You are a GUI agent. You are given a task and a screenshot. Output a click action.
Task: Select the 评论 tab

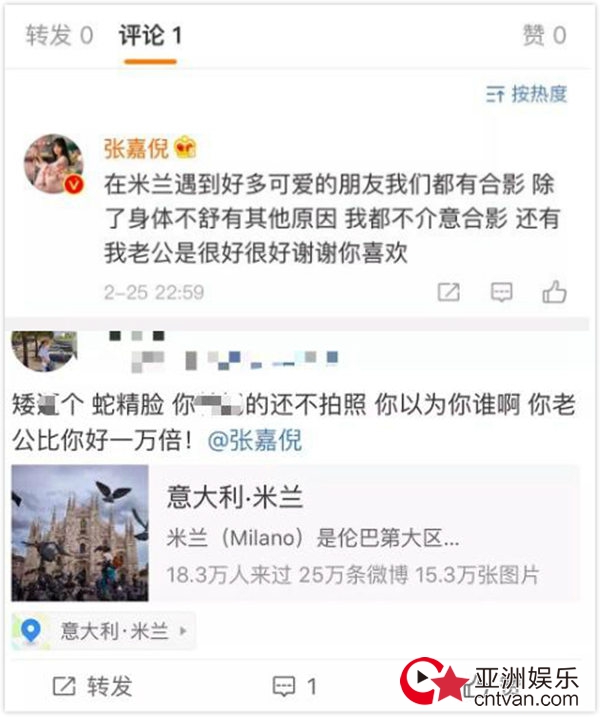pyautogui.click(x=150, y=36)
